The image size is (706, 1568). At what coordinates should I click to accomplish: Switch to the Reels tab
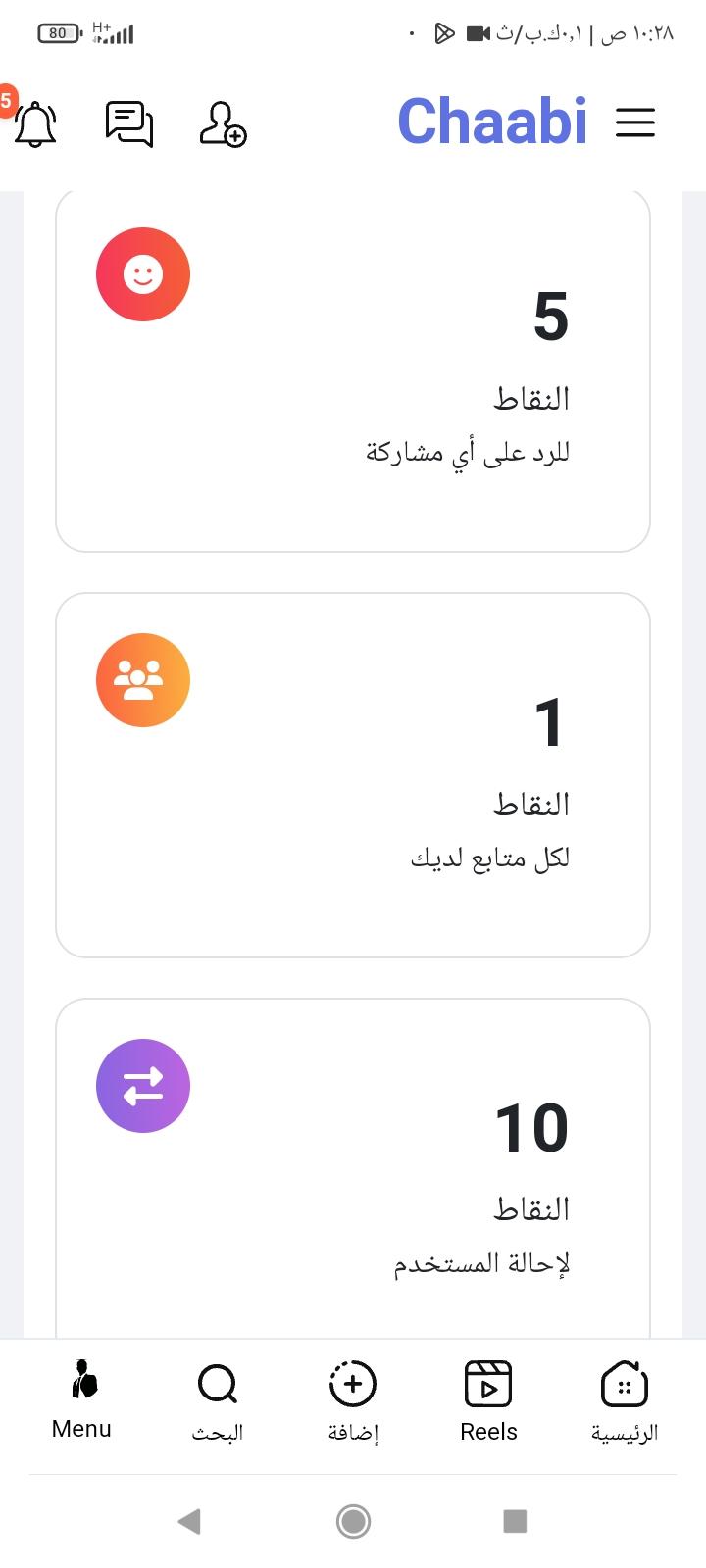pos(488,1401)
